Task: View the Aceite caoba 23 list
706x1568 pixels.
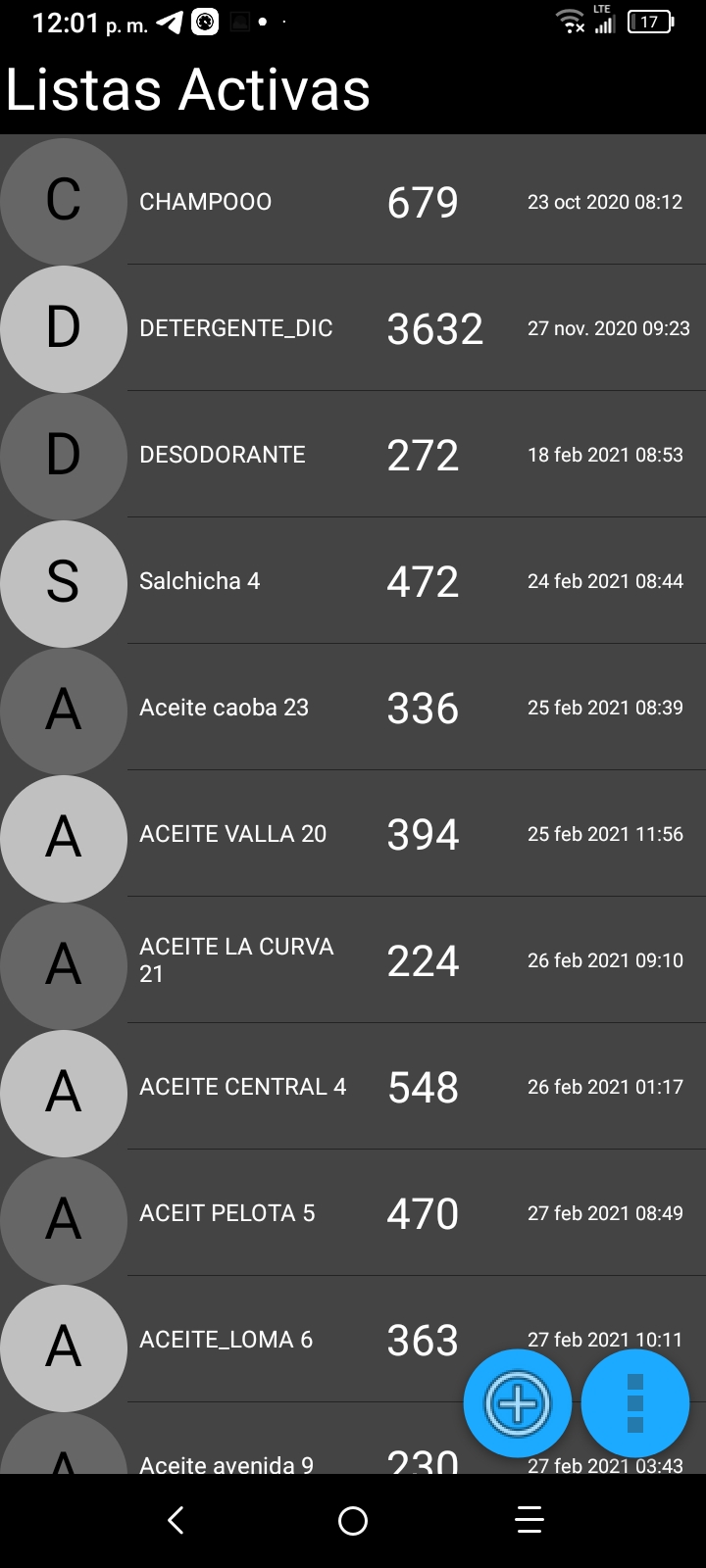Action: (x=353, y=708)
